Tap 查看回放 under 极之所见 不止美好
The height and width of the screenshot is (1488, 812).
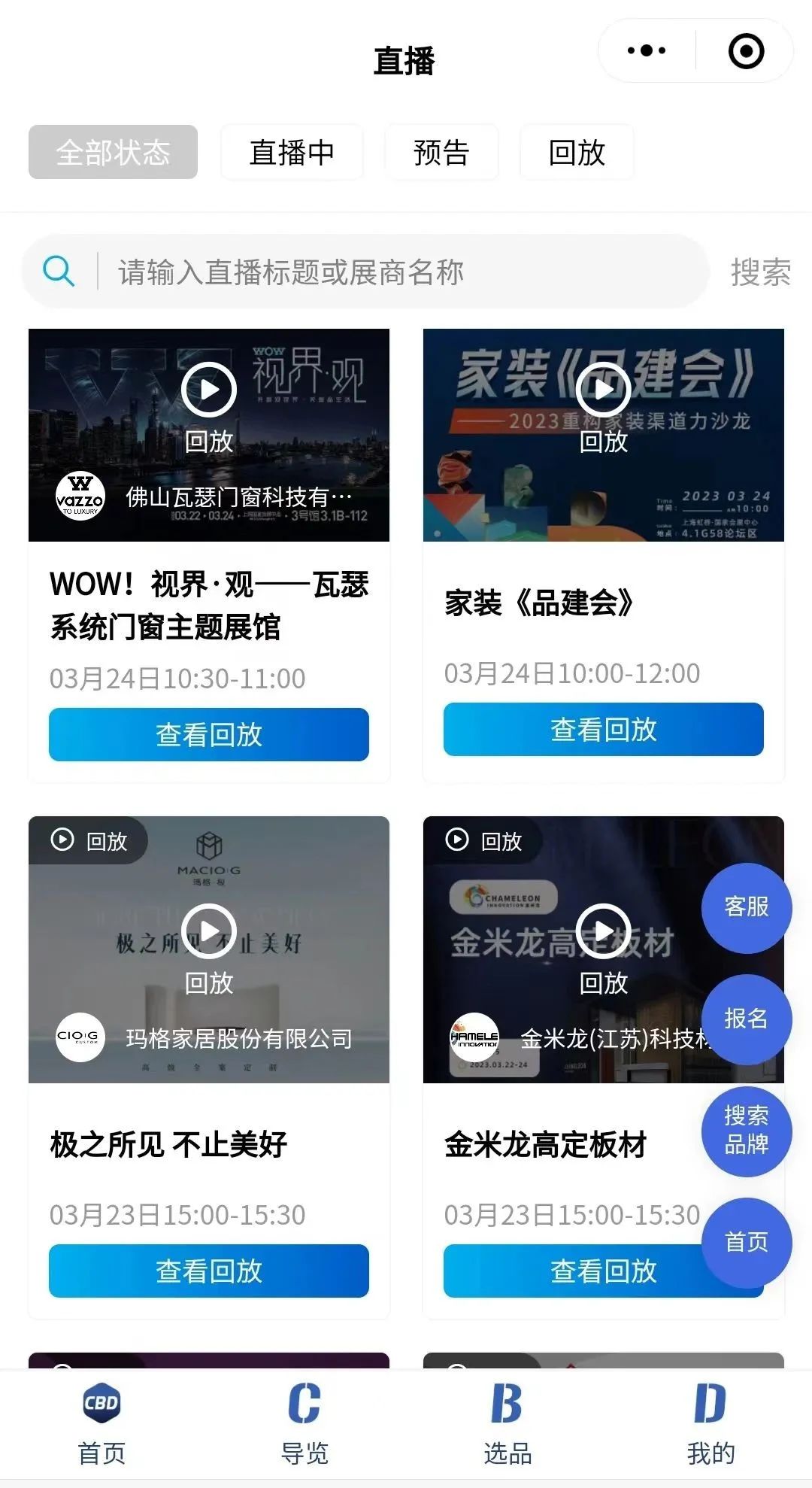coord(209,1271)
